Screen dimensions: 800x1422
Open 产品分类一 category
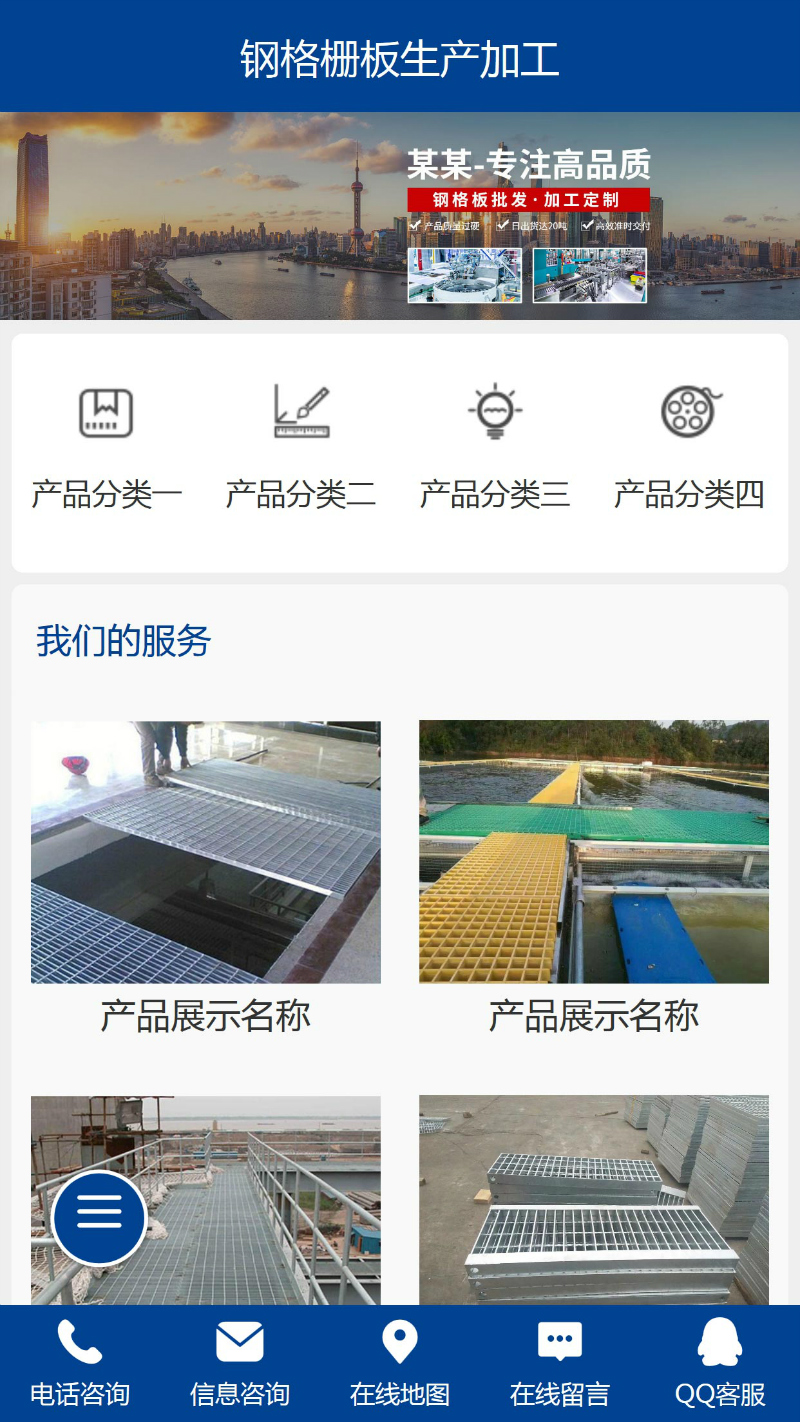106,450
